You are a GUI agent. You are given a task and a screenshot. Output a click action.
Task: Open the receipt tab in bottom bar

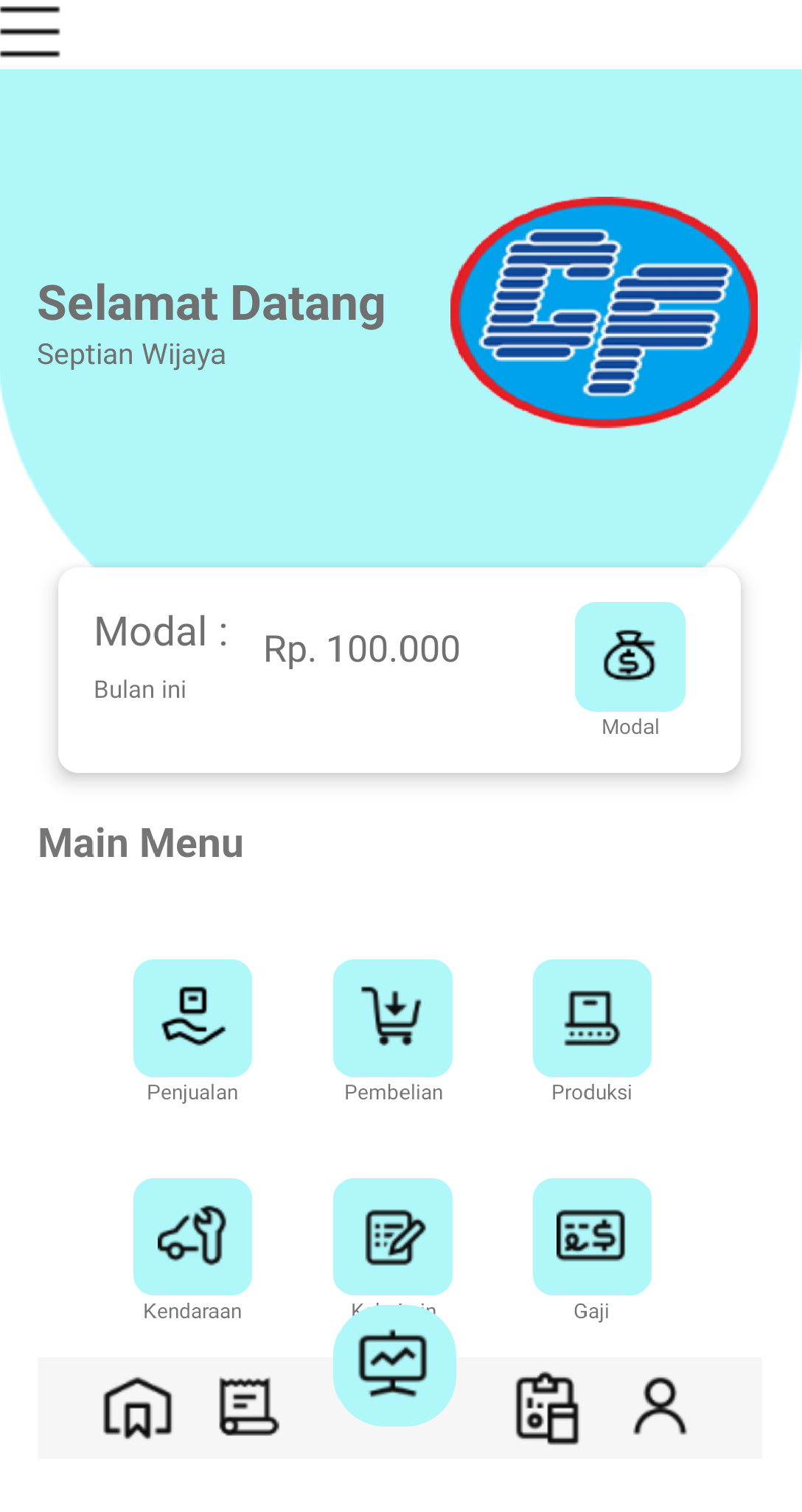248,1407
